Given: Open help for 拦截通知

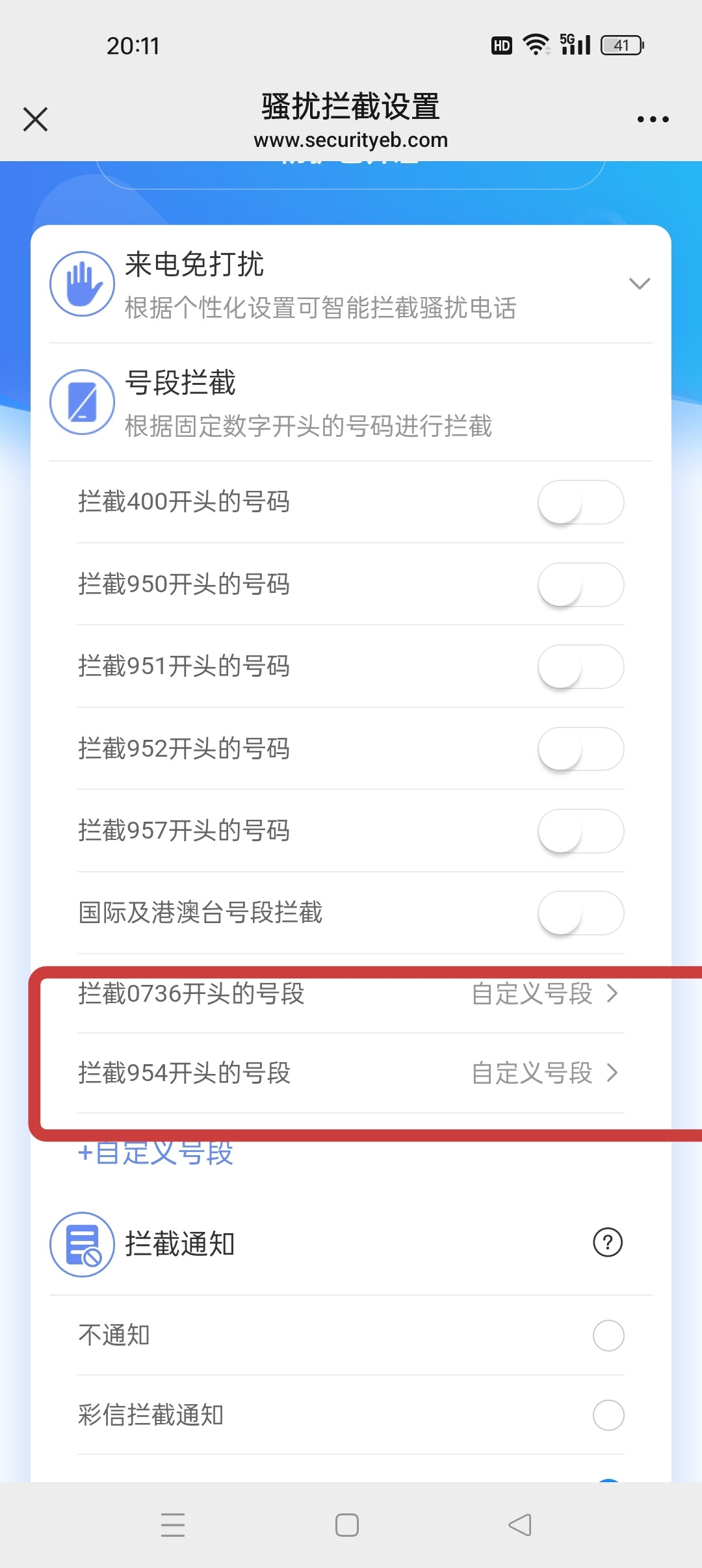Looking at the screenshot, I should [608, 1243].
